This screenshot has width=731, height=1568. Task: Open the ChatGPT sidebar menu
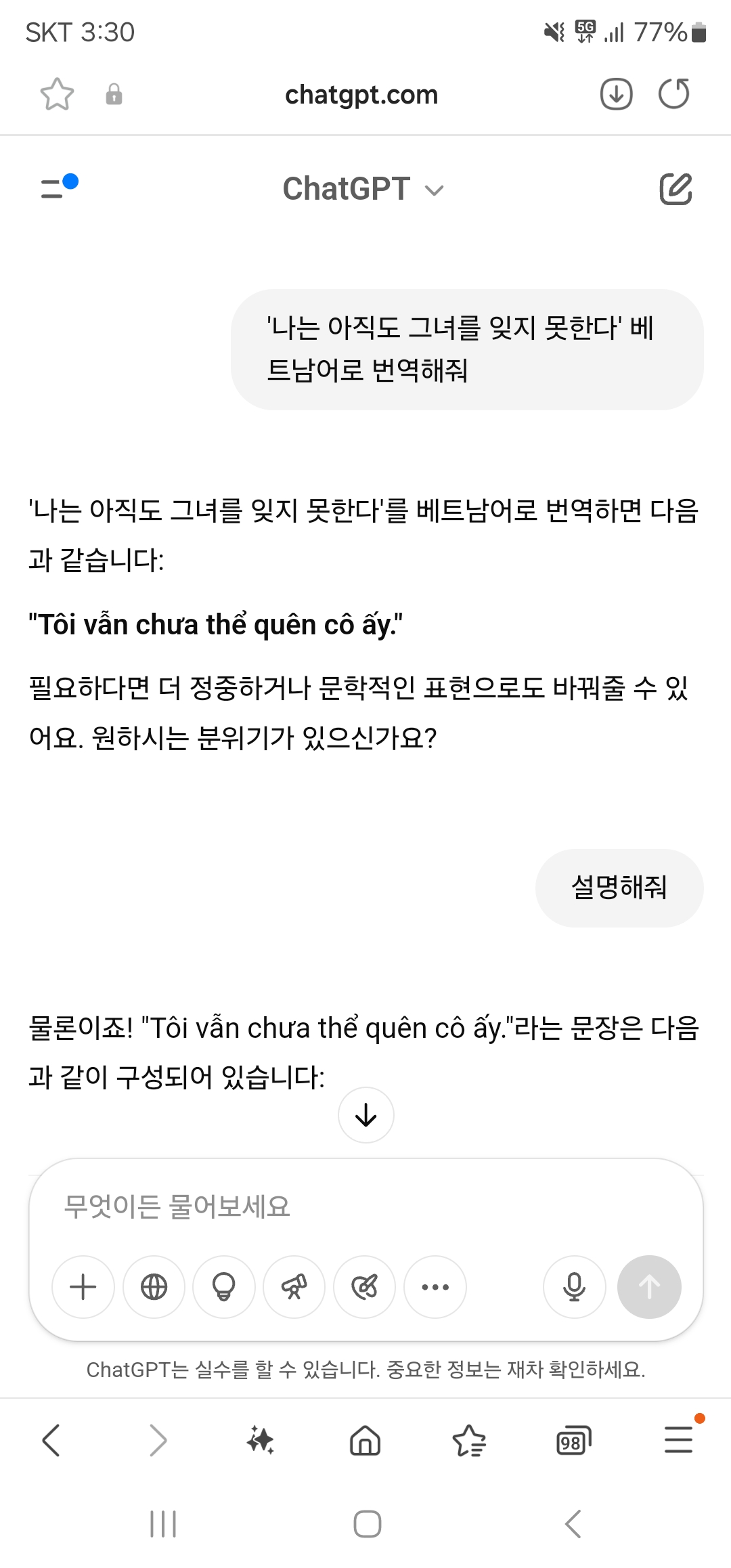58,188
